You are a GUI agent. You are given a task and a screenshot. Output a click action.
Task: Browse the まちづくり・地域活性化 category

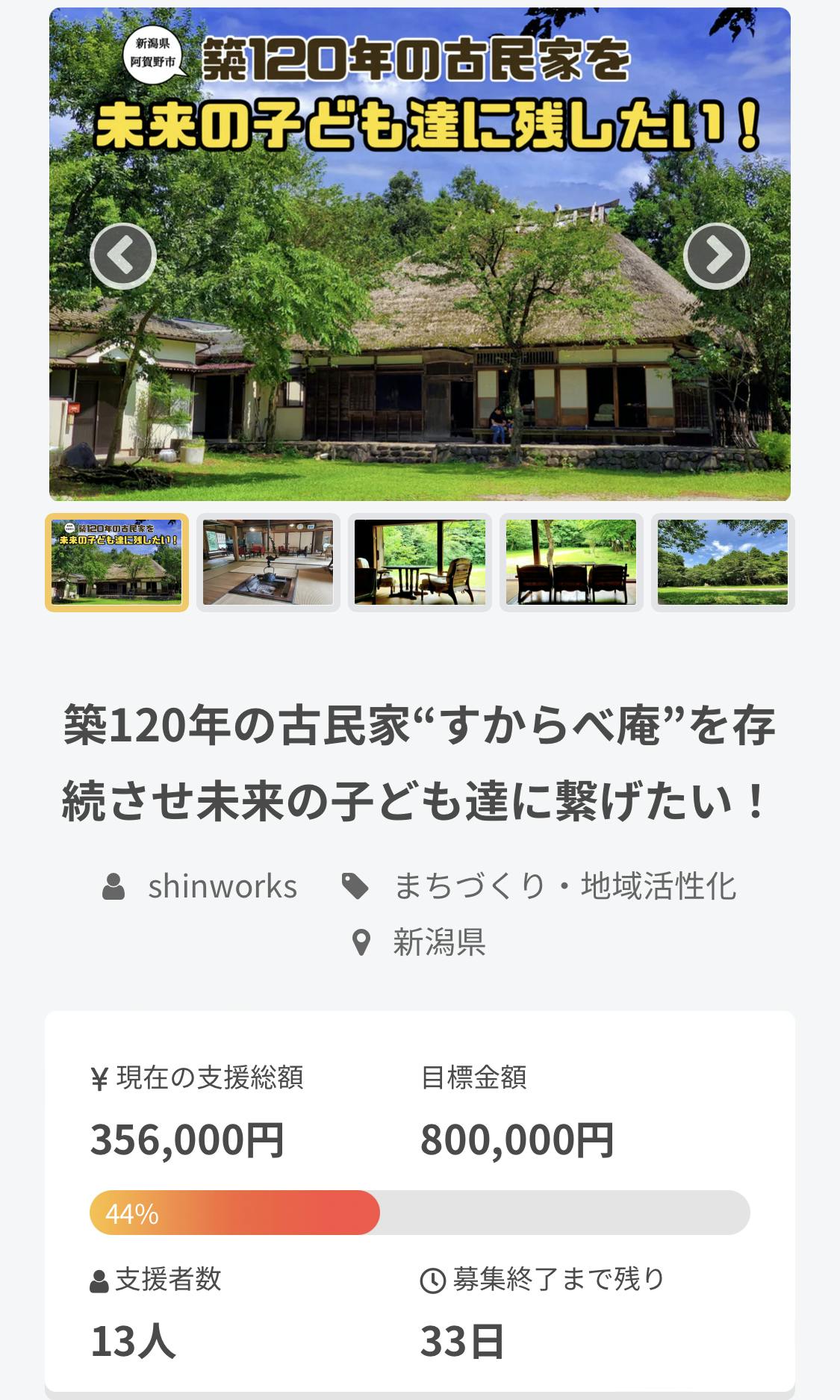pyautogui.click(x=564, y=886)
